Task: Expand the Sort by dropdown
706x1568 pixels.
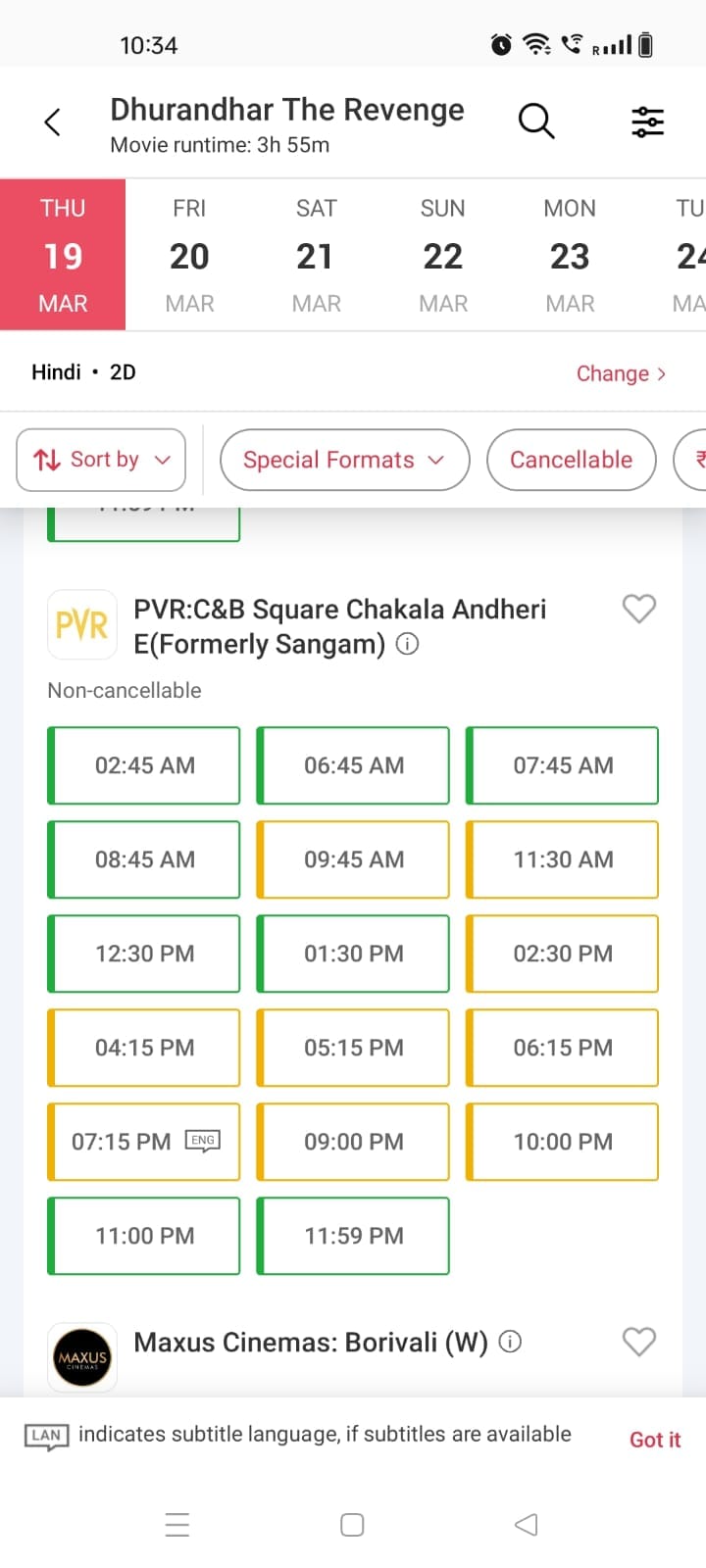Action: (101, 460)
